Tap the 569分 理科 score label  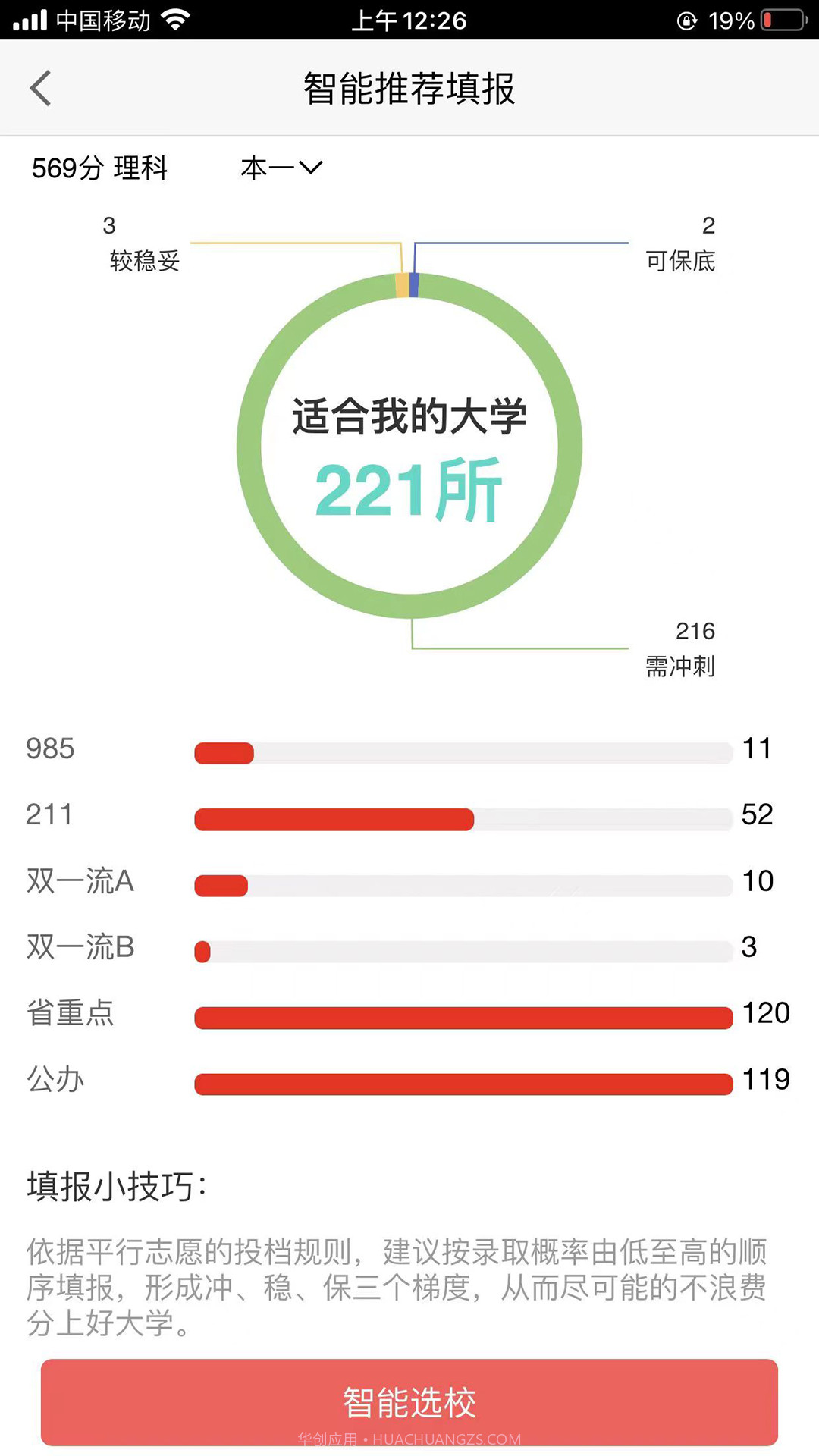click(99, 167)
